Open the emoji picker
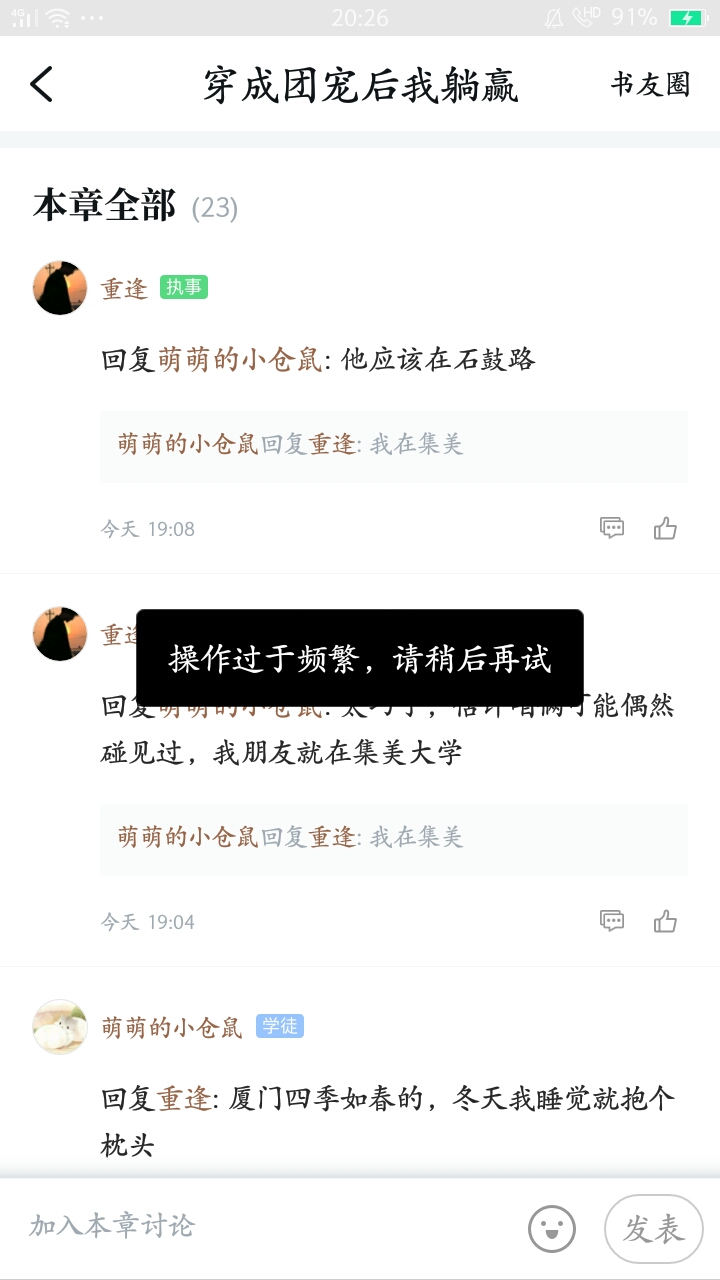 pyautogui.click(x=552, y=1228)
